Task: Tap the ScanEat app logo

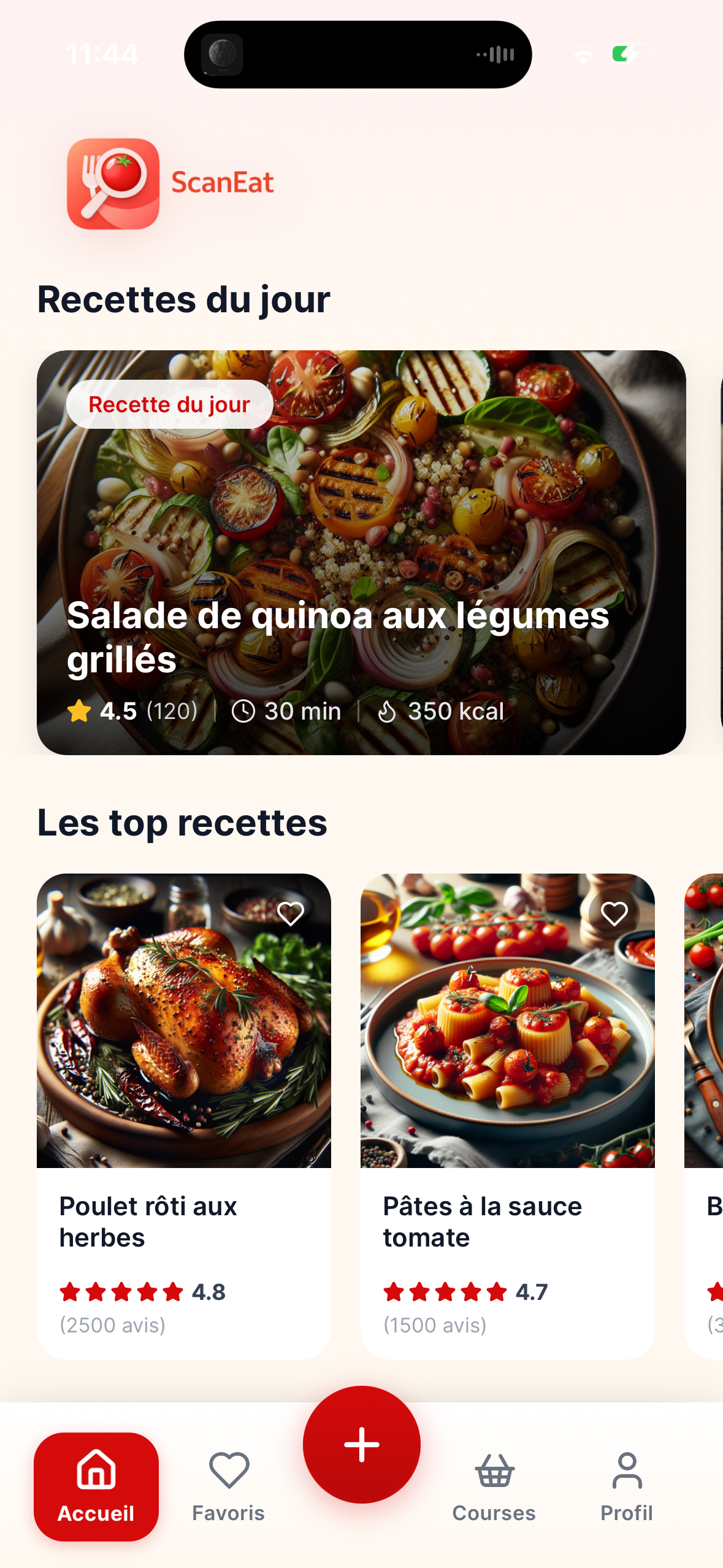Action: 113,183
